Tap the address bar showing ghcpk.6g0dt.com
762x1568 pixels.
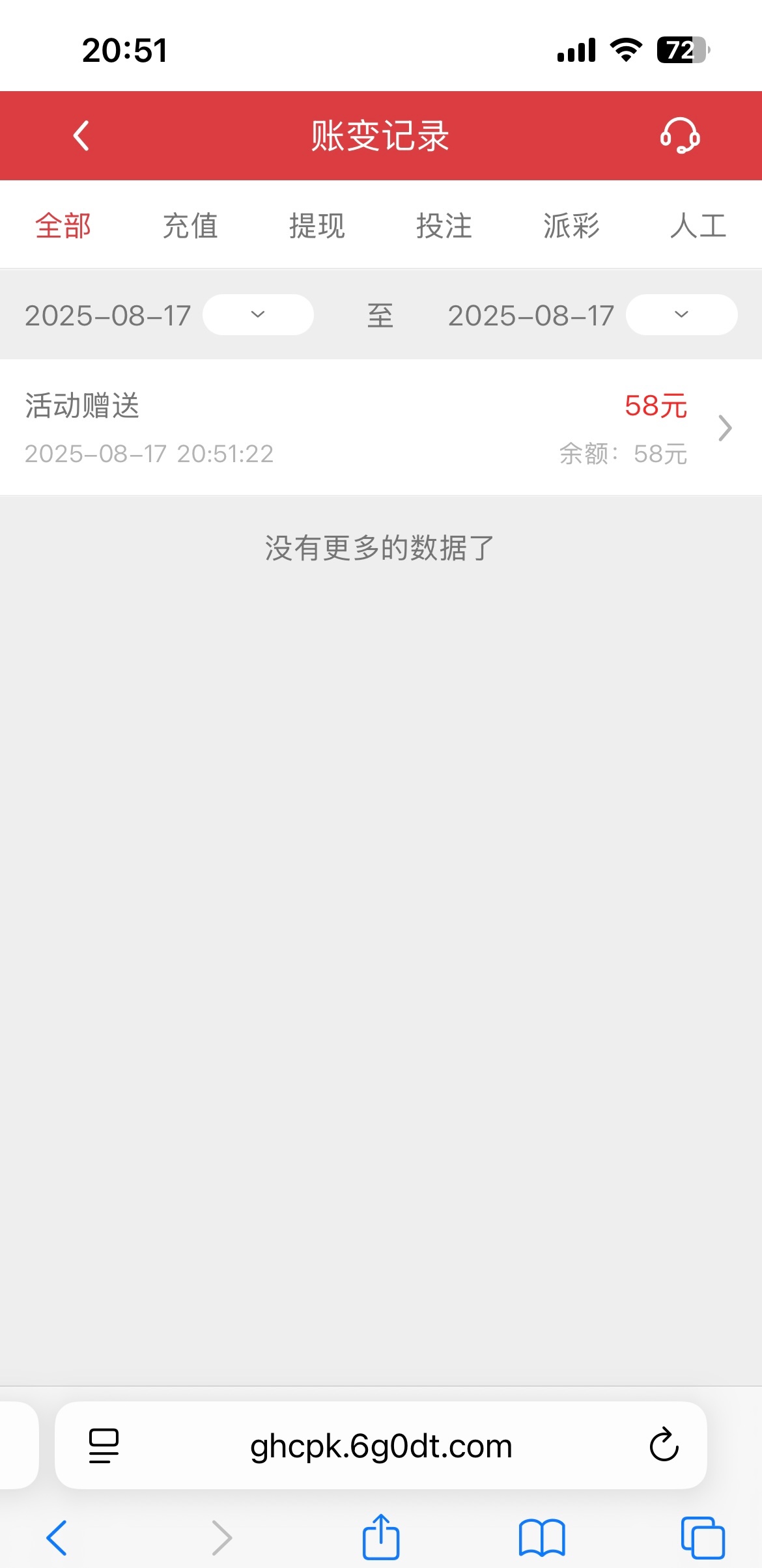pos(381,1446)
